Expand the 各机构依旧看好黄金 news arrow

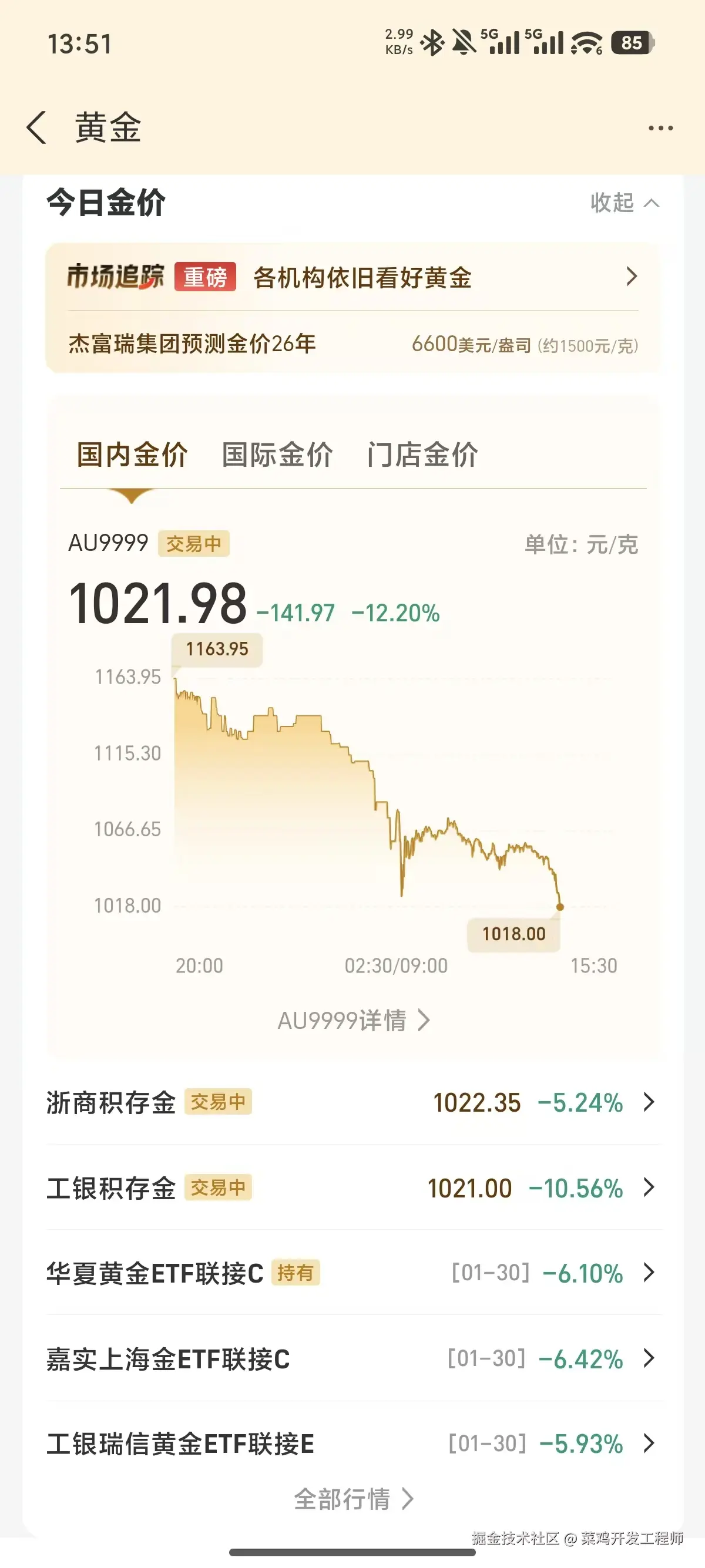point(633,277)
